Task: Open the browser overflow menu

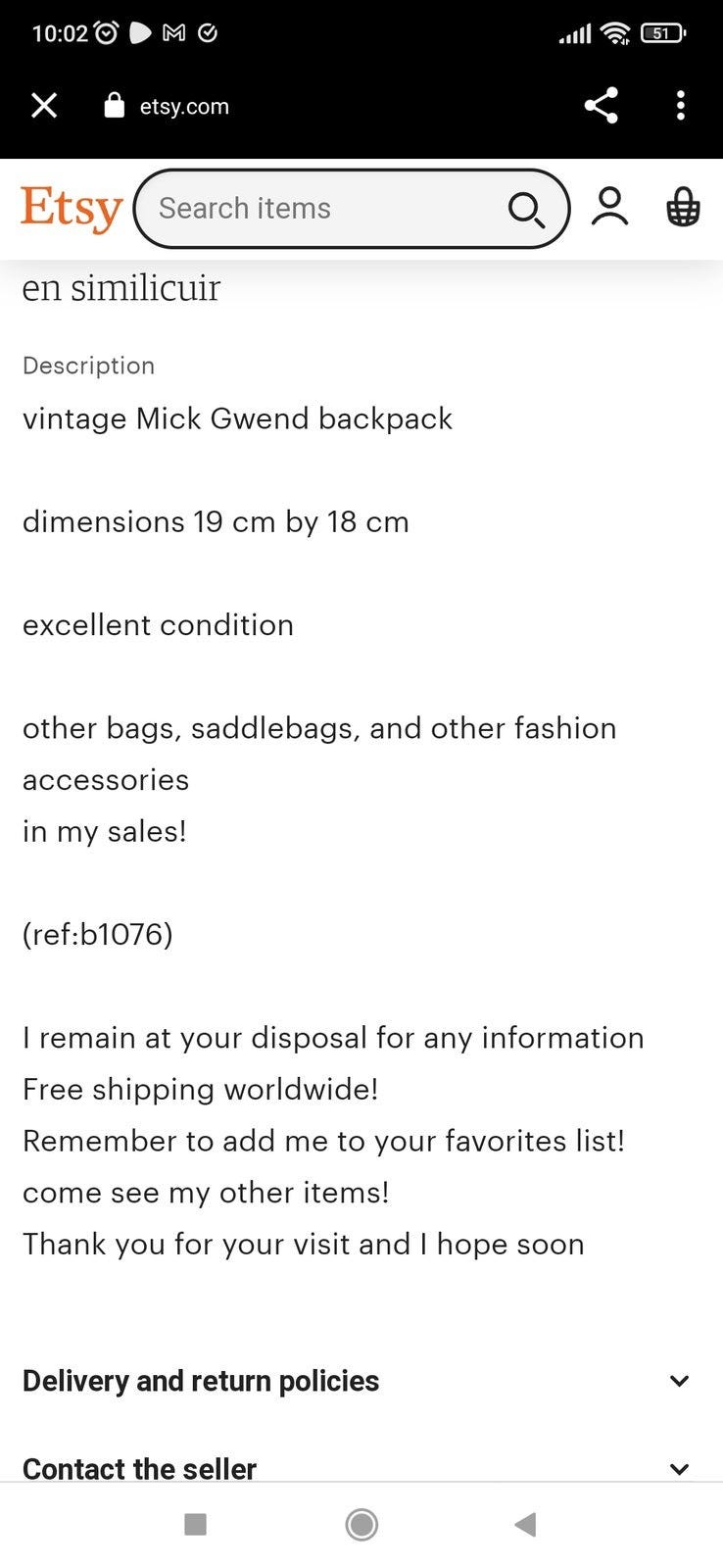Action: click(681, 106)
